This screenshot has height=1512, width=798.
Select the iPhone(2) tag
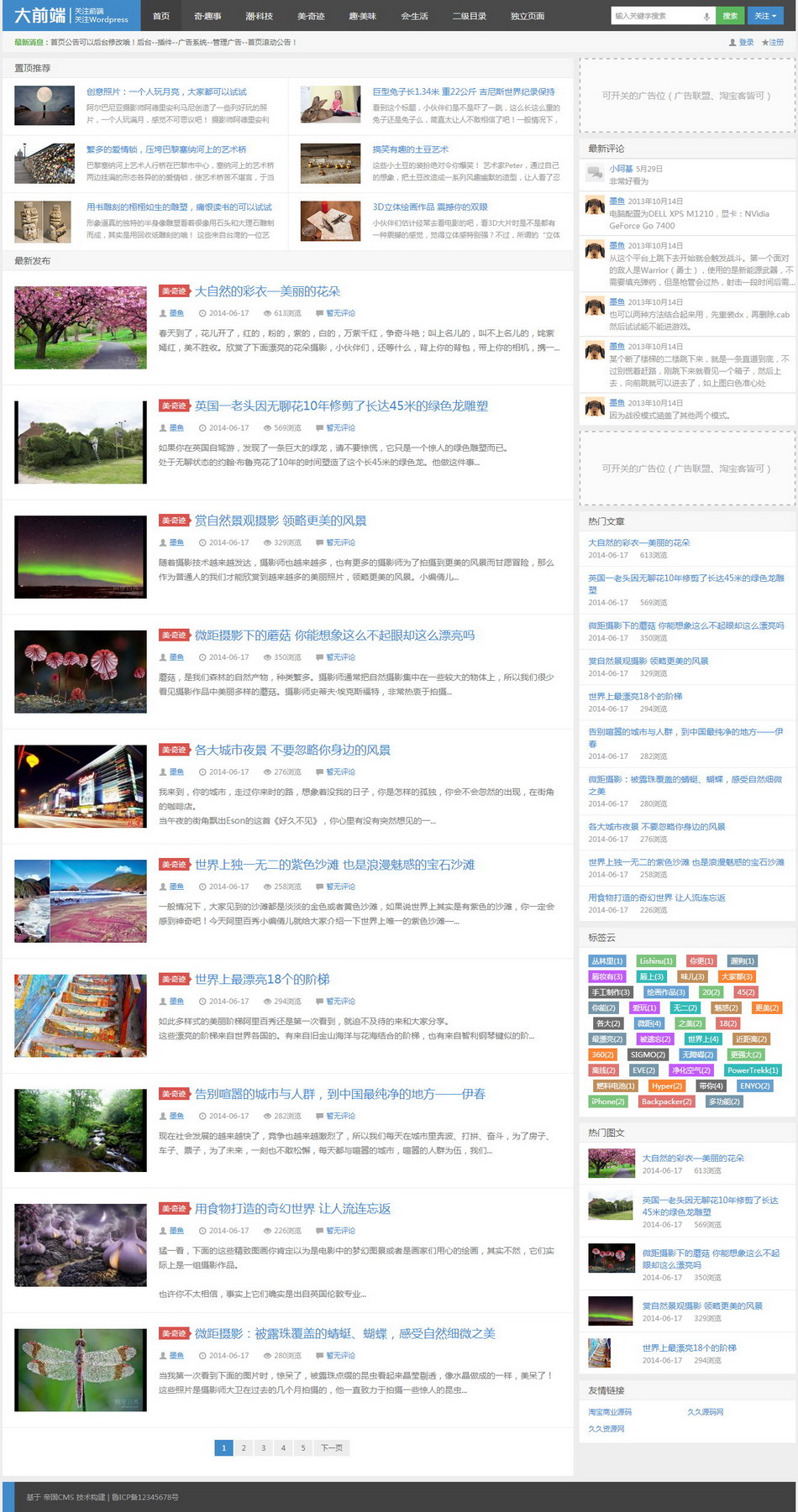coord(607,1101)
